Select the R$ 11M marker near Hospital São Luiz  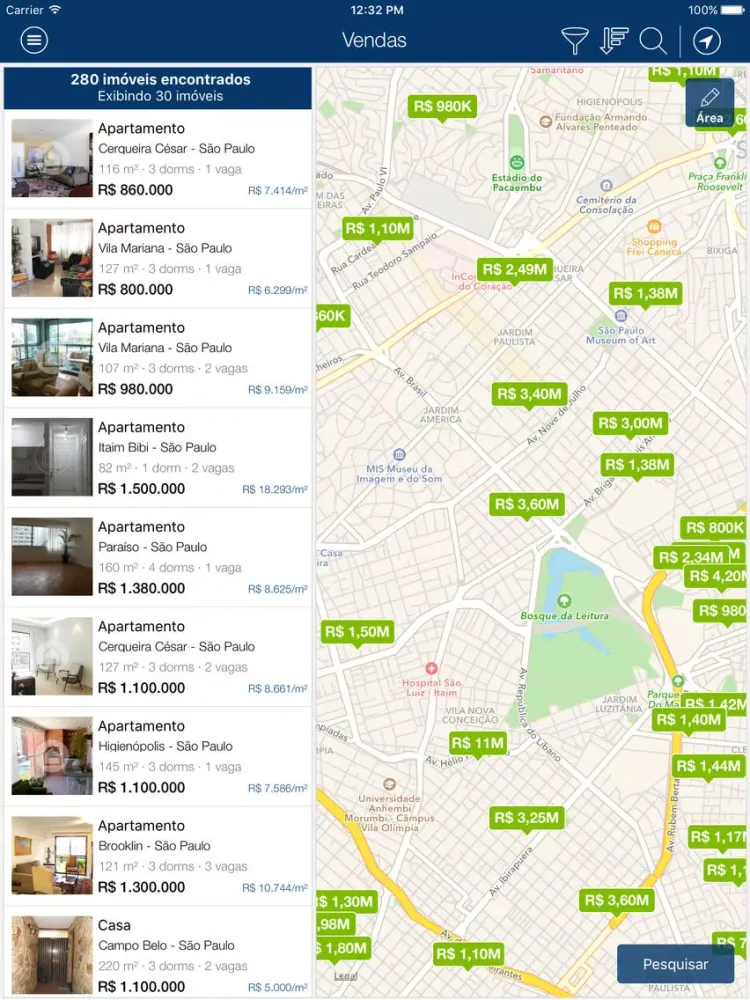coord(478,742)
